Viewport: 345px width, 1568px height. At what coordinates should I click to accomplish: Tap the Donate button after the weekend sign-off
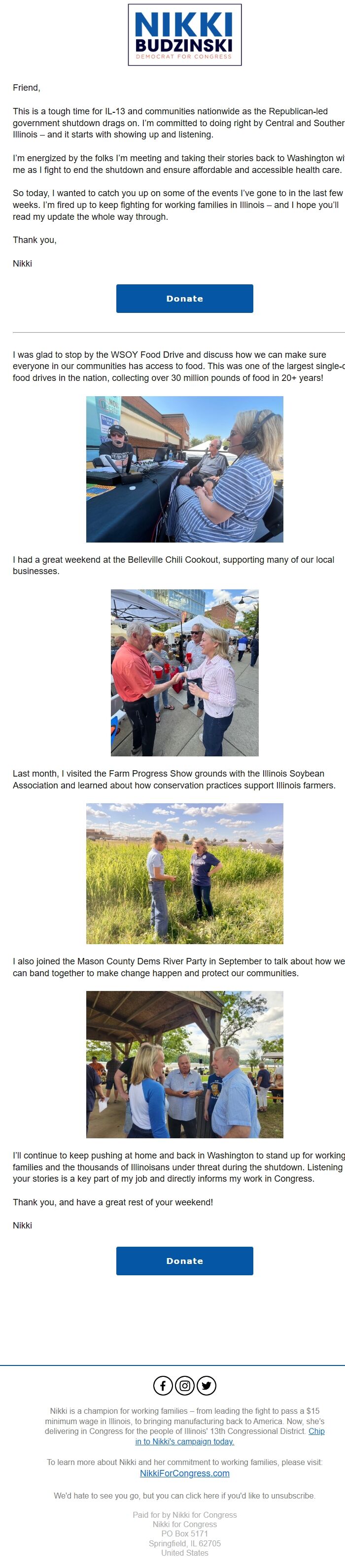coord(184,1261)
